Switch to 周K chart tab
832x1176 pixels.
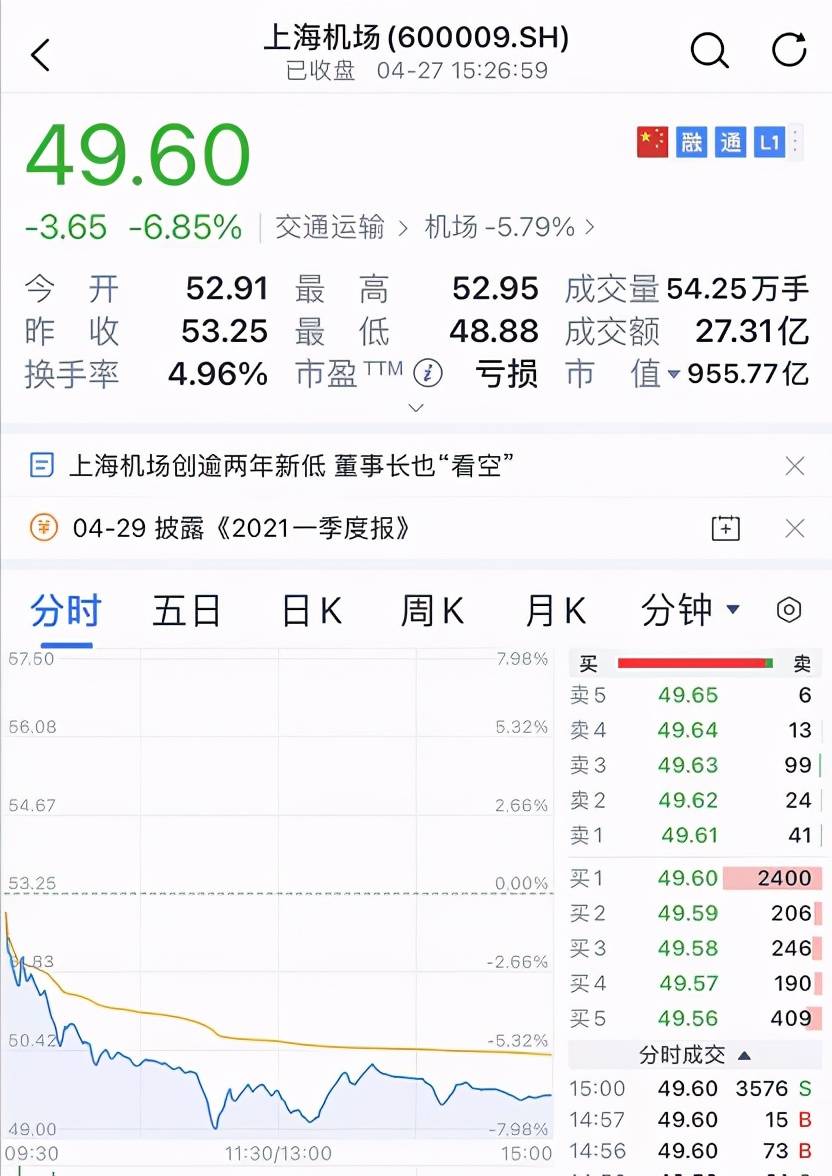[432, 610]
